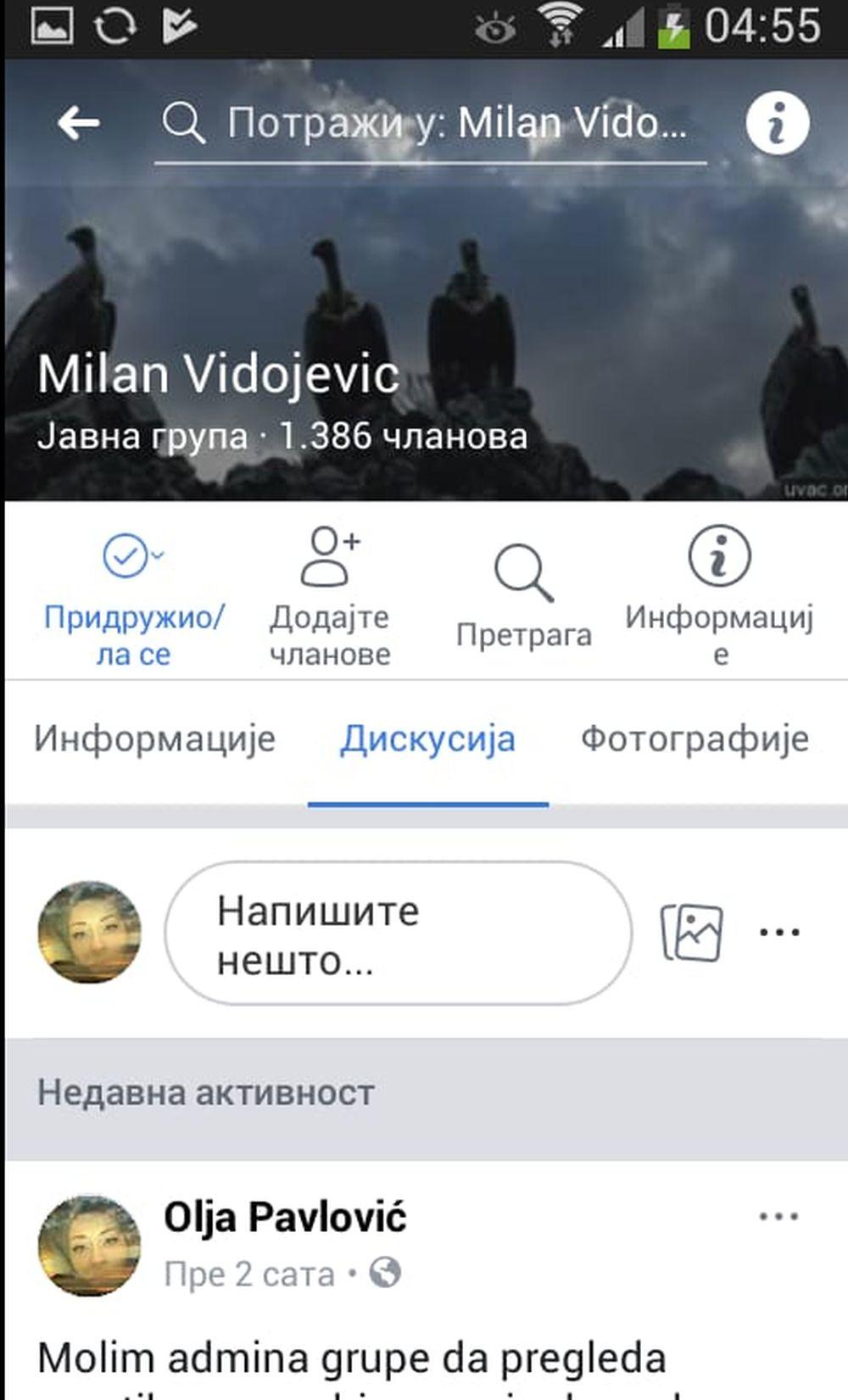Viewport: 848px width, 1400px height.
Task: Switch to the Фотографије tab
Action: click(x=695, y=739)
